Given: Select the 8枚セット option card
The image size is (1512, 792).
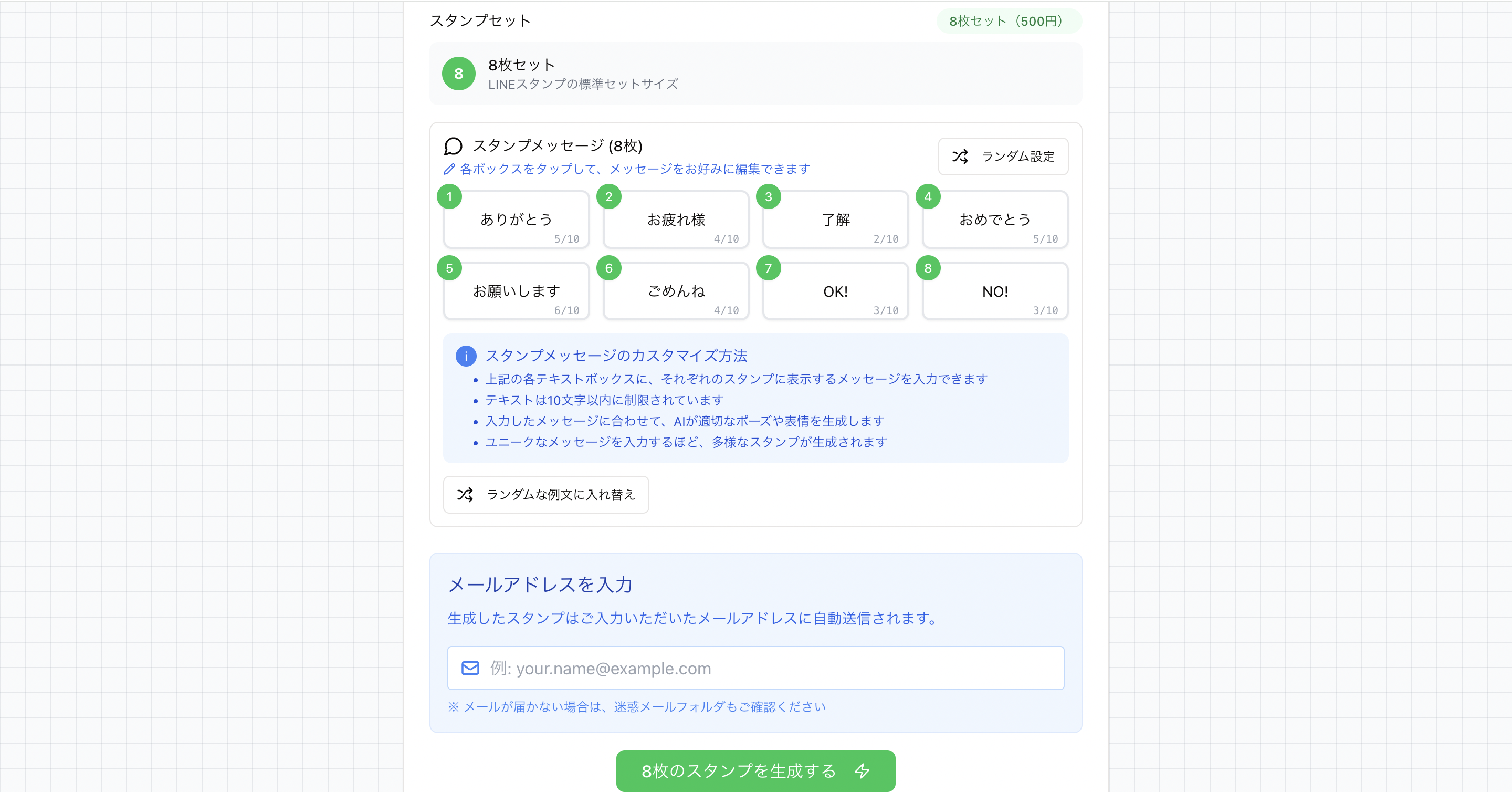Looking at the screenshot, I should coord(755,74).
